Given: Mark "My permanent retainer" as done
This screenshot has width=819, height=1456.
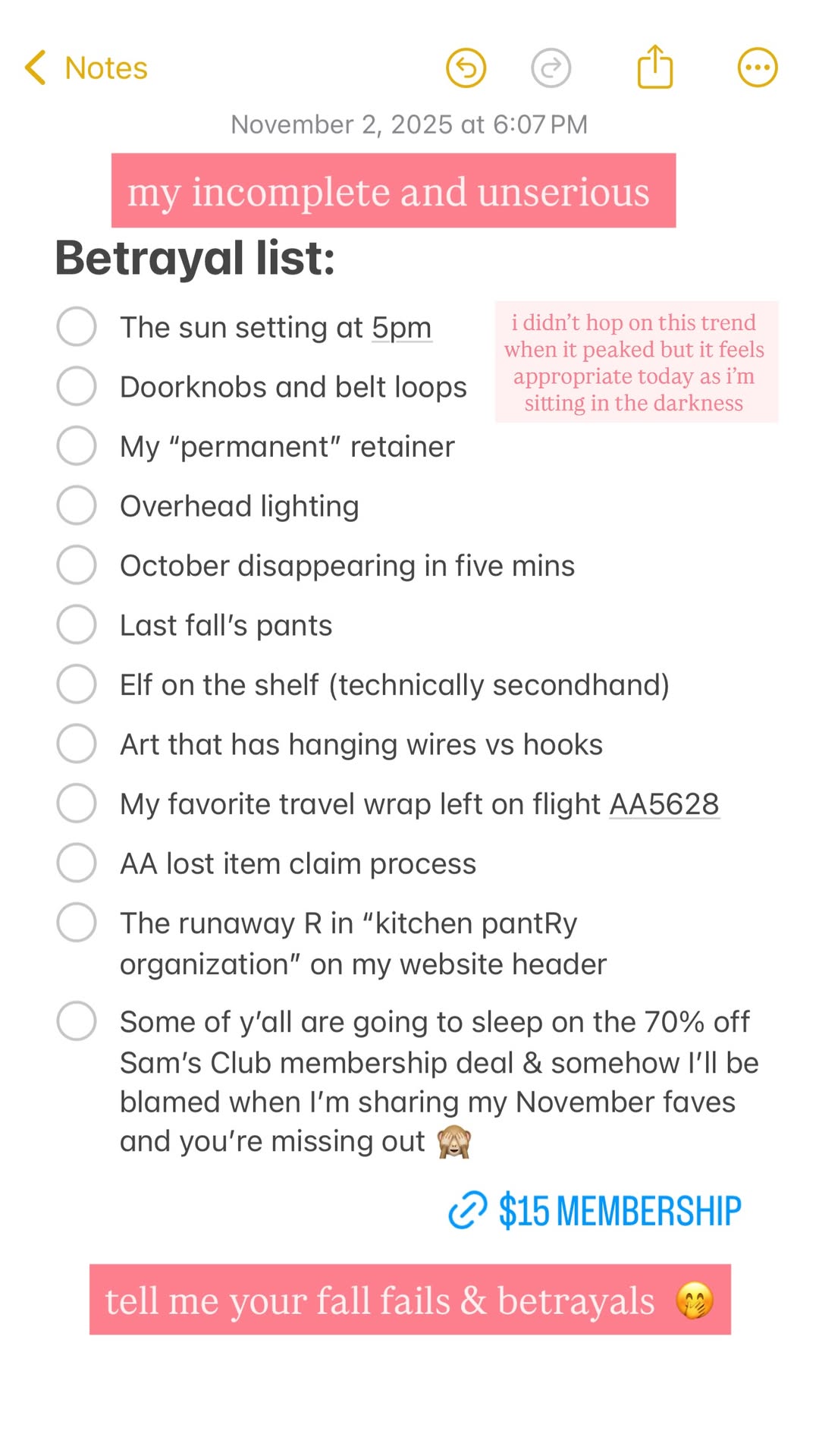Looking at the screenshot, I should tap(77, 446).
